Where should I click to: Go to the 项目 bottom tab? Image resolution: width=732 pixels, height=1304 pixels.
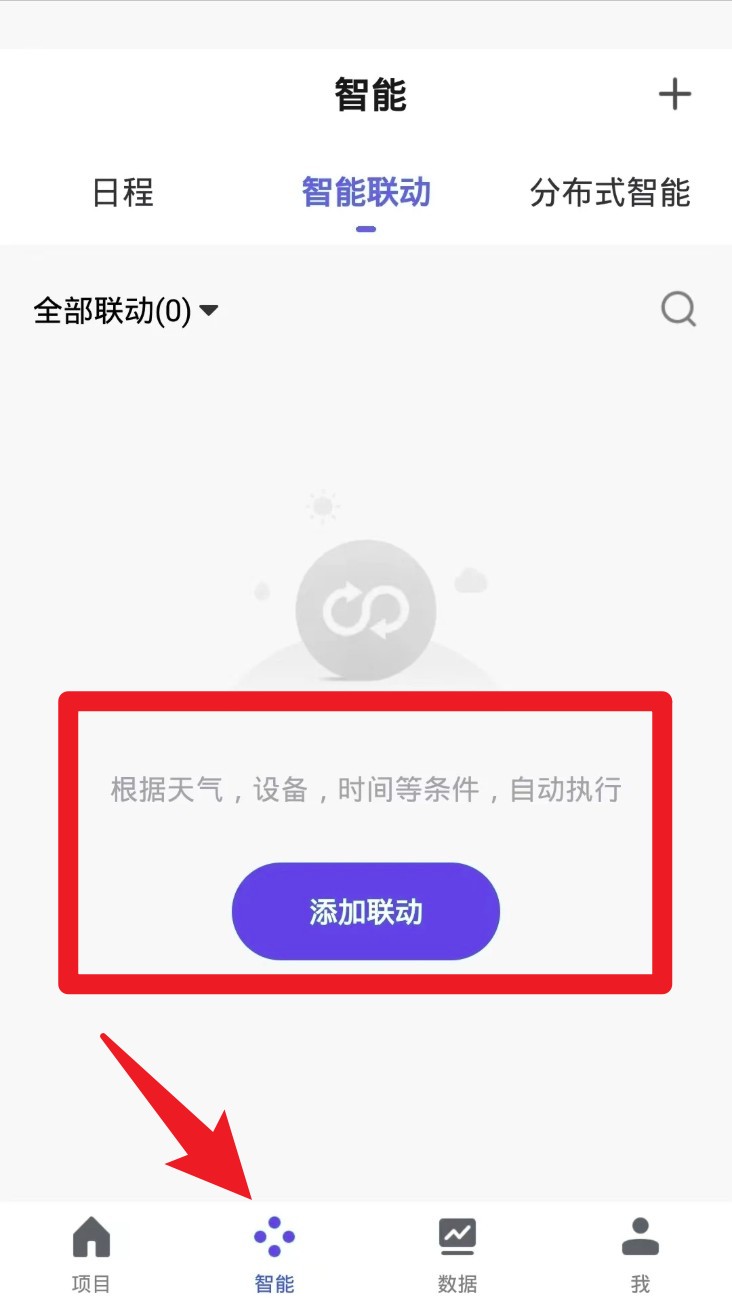point(91,1254)
